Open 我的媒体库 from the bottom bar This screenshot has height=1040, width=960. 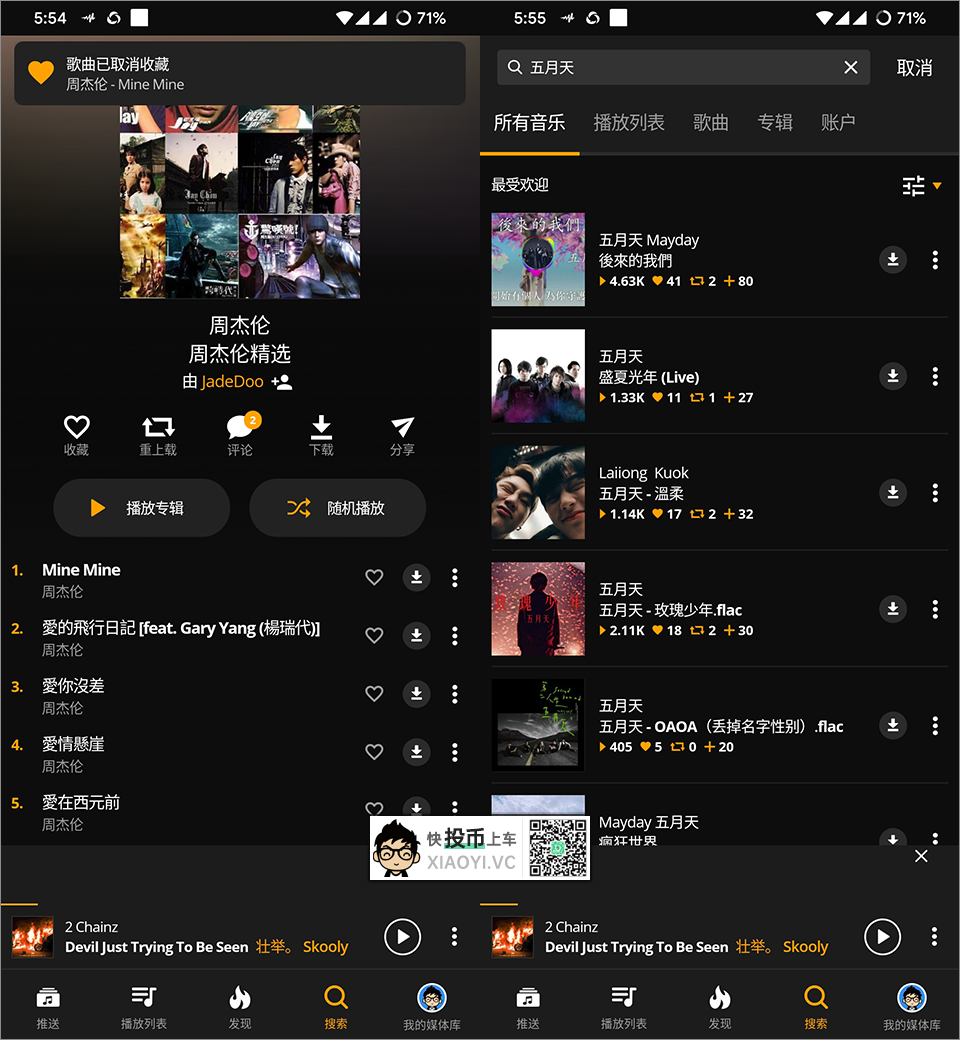(x=431, y=1005)
